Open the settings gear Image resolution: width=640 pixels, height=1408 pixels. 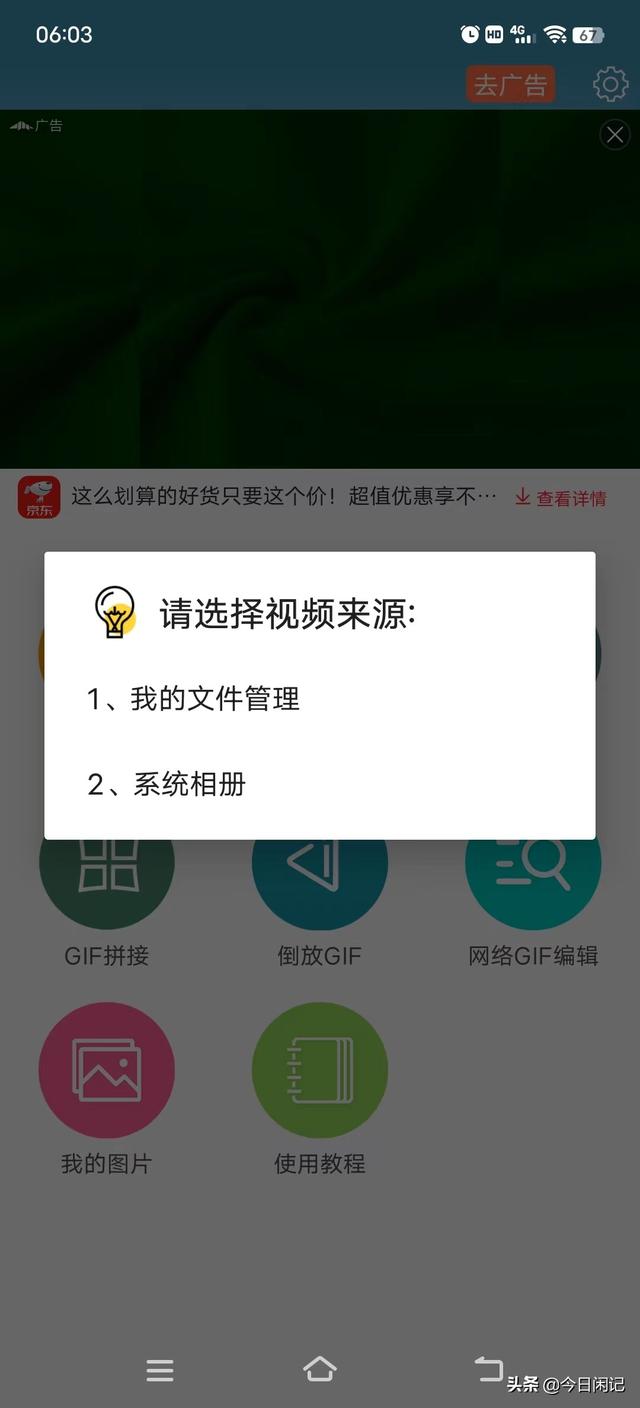tap(610, 85)
